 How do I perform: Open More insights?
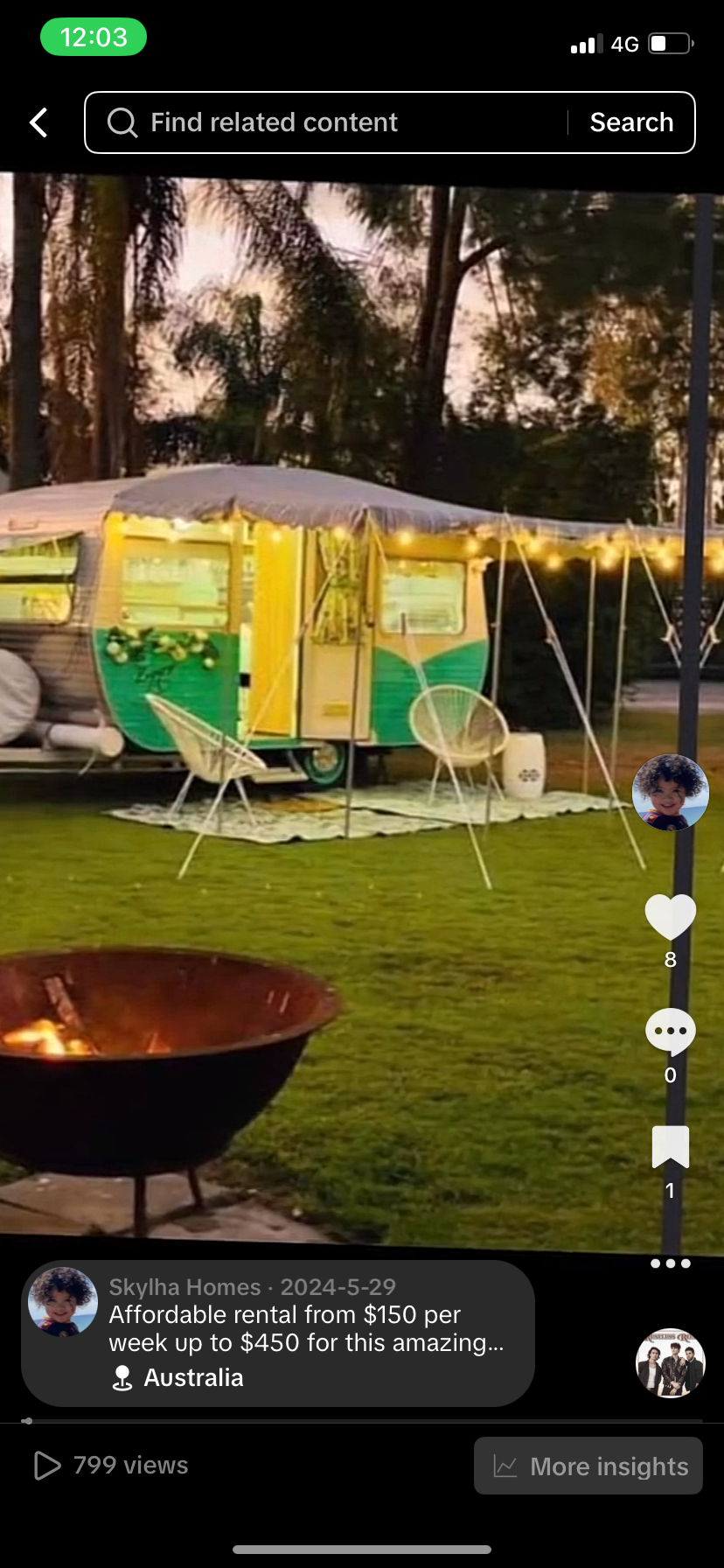coord(588,1466)
